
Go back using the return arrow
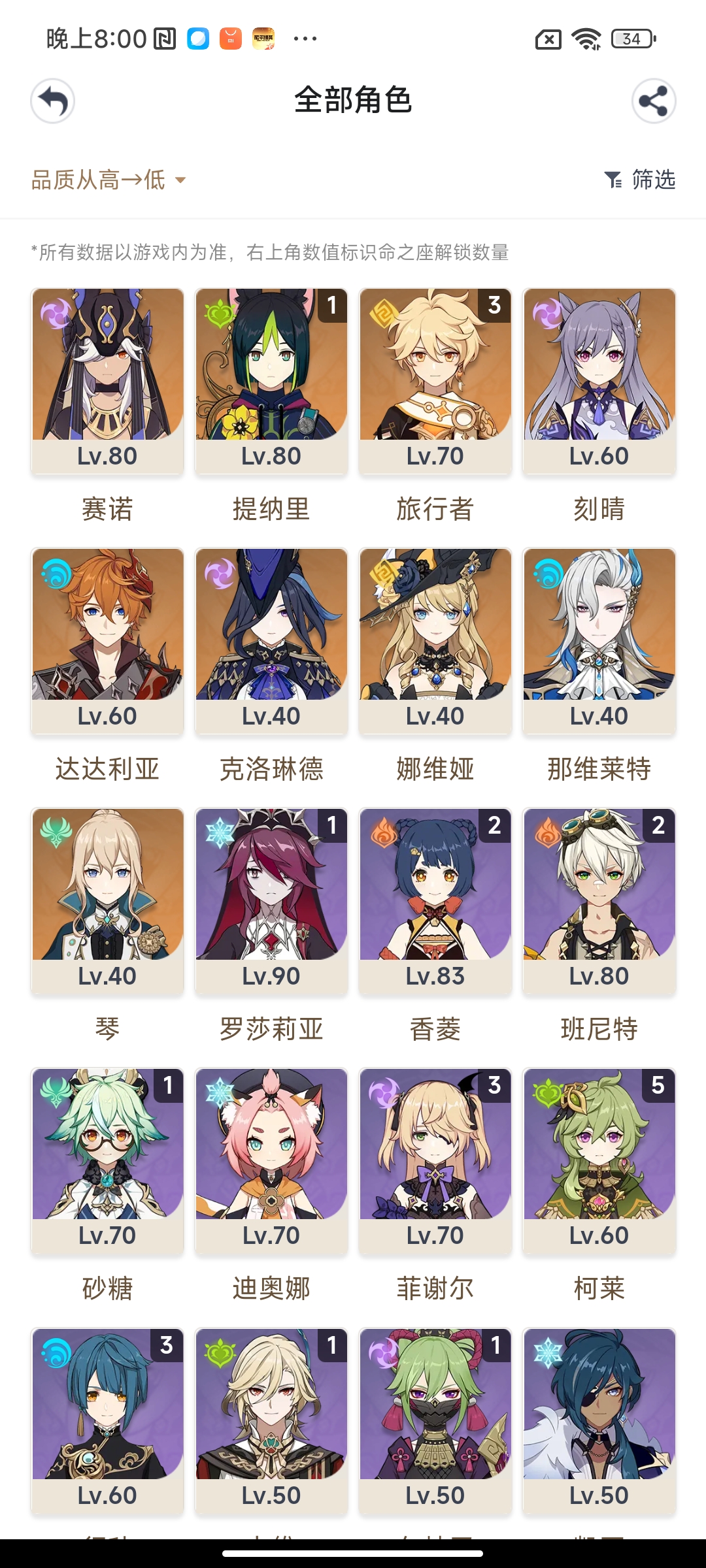coord(53,101)
